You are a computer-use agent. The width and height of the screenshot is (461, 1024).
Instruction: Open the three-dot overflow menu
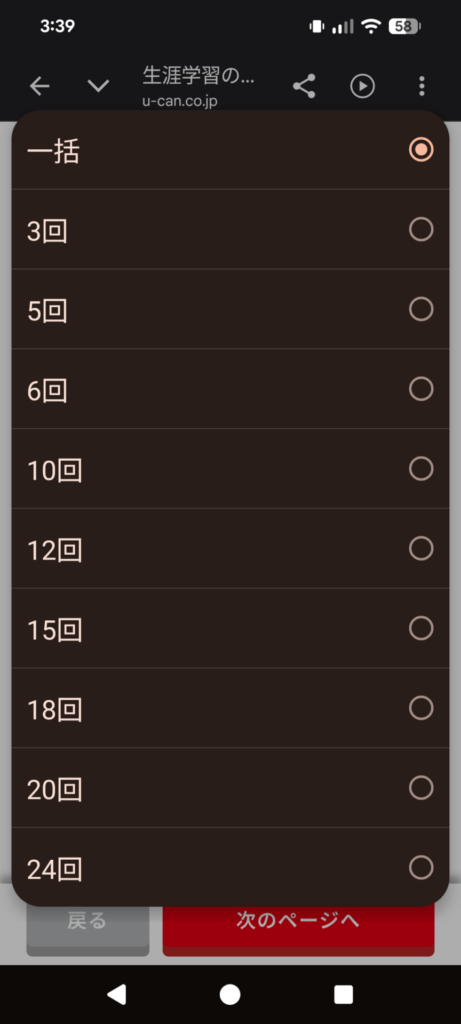coord(422,86)
